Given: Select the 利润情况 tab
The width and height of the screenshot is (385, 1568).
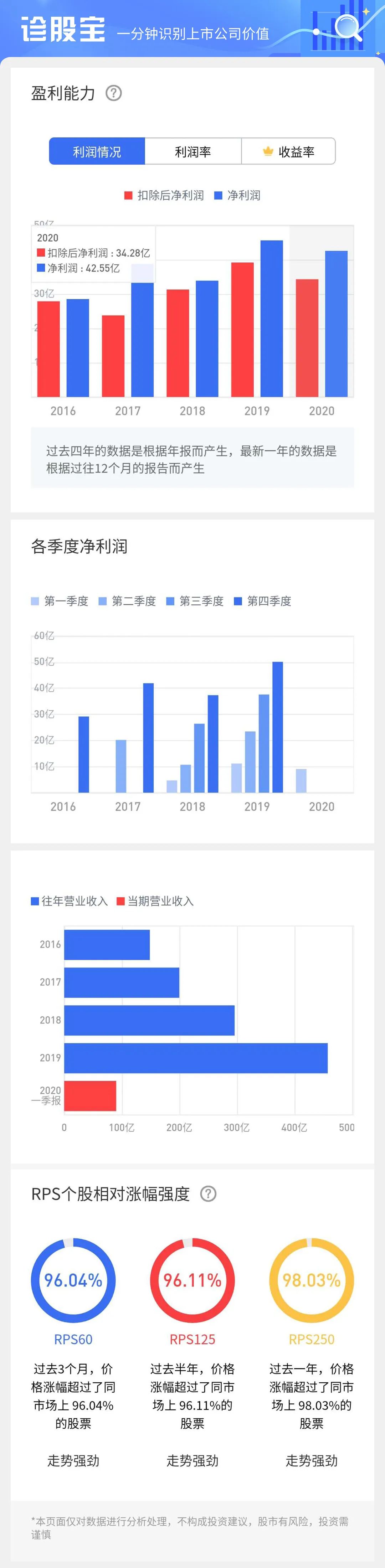Looking at the screenshot, I should (97, 151).
